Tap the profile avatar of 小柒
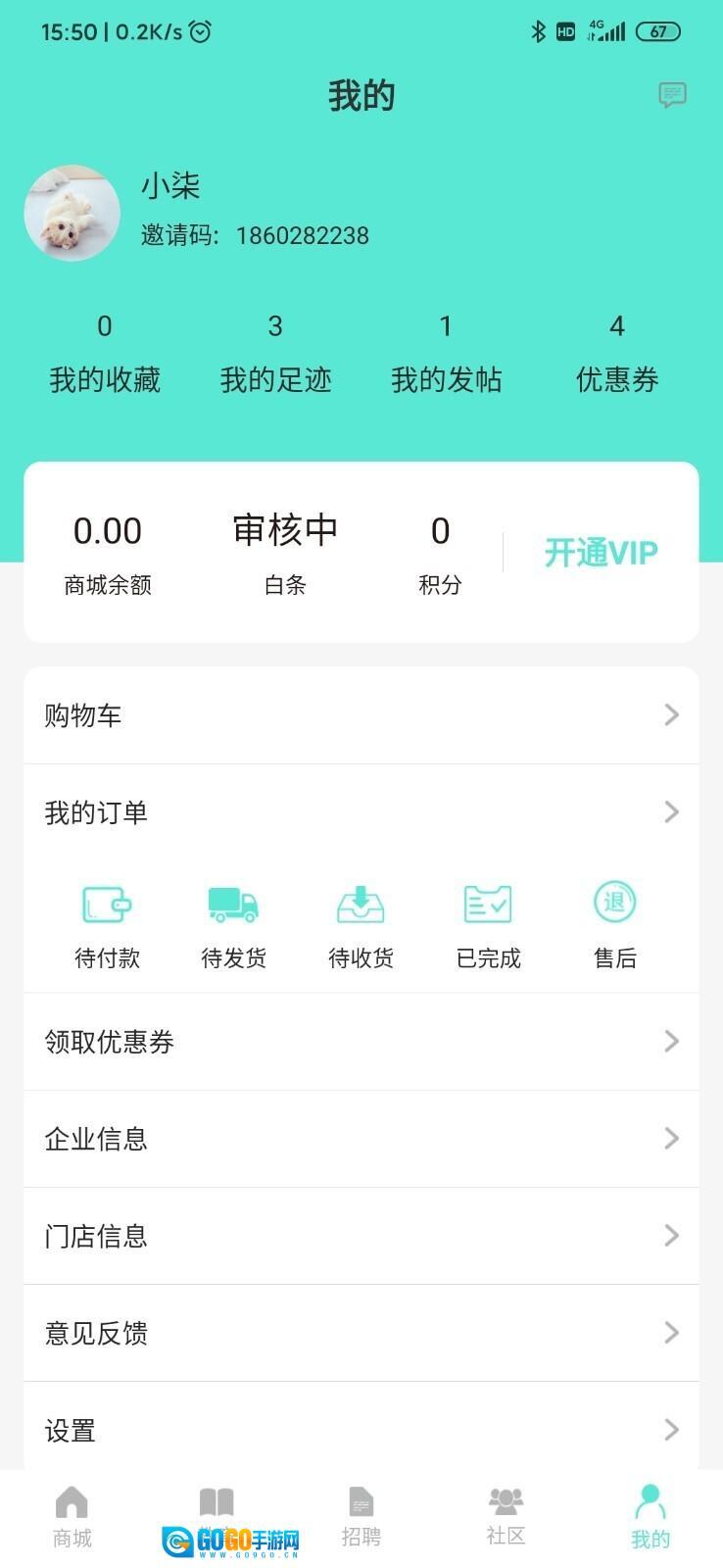The height and width of the screenshot is (1568, 723). (72, 213)
